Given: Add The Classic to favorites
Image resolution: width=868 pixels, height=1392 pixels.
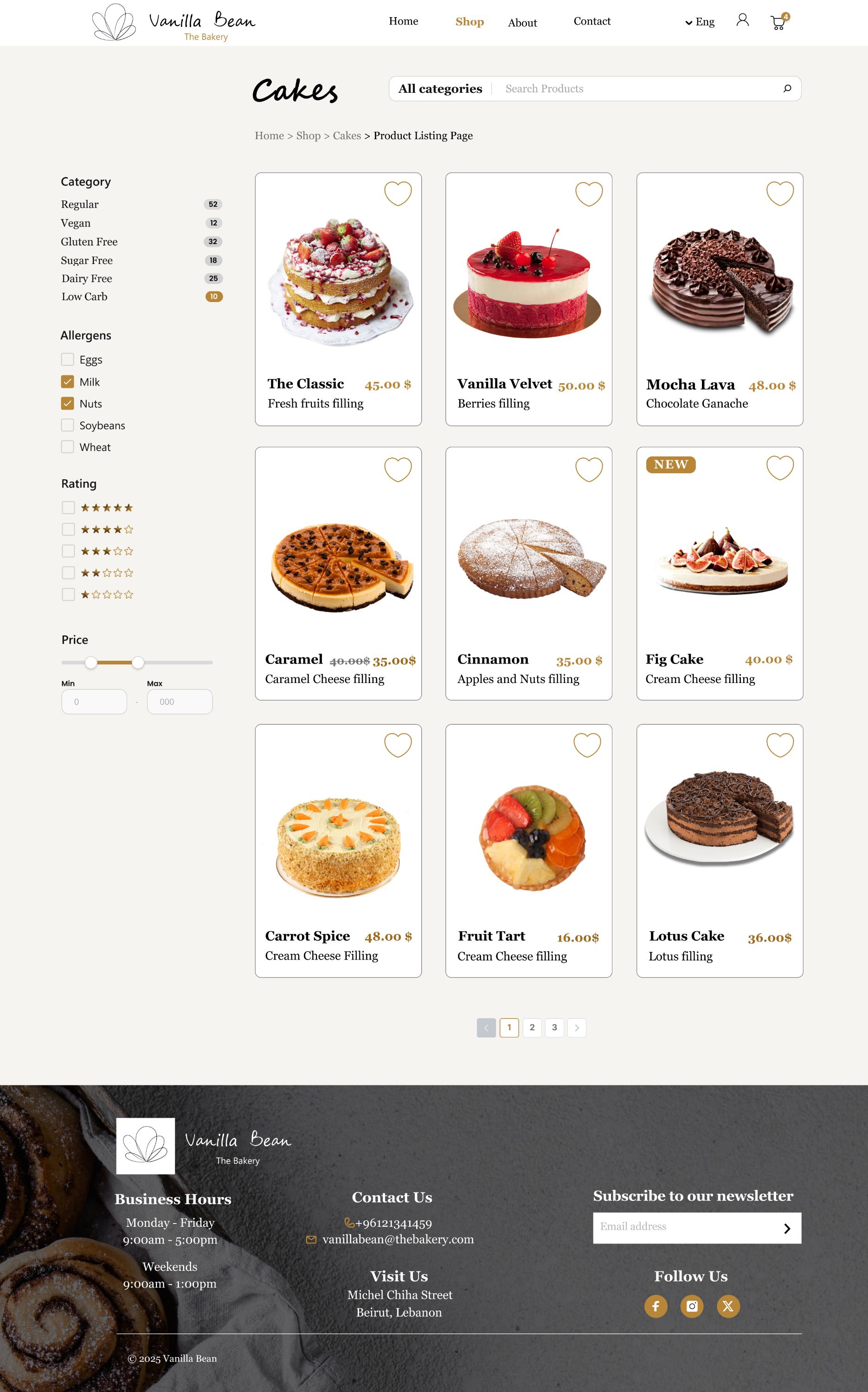Looking at the screenshot, I should pyautogui.click(x=398, y=193).
